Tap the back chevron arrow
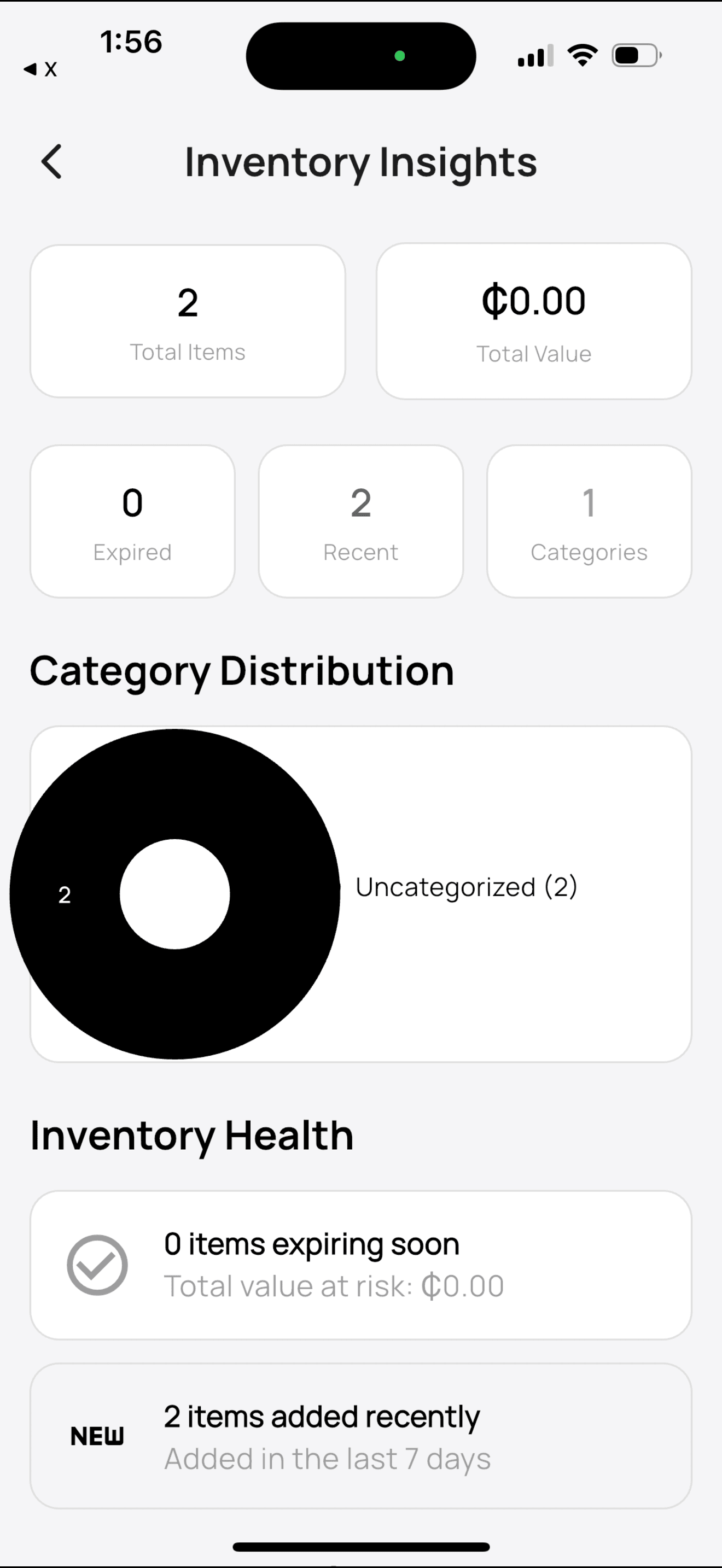The height and width of the screenshot is (1568, 722). tap(51, 161)
